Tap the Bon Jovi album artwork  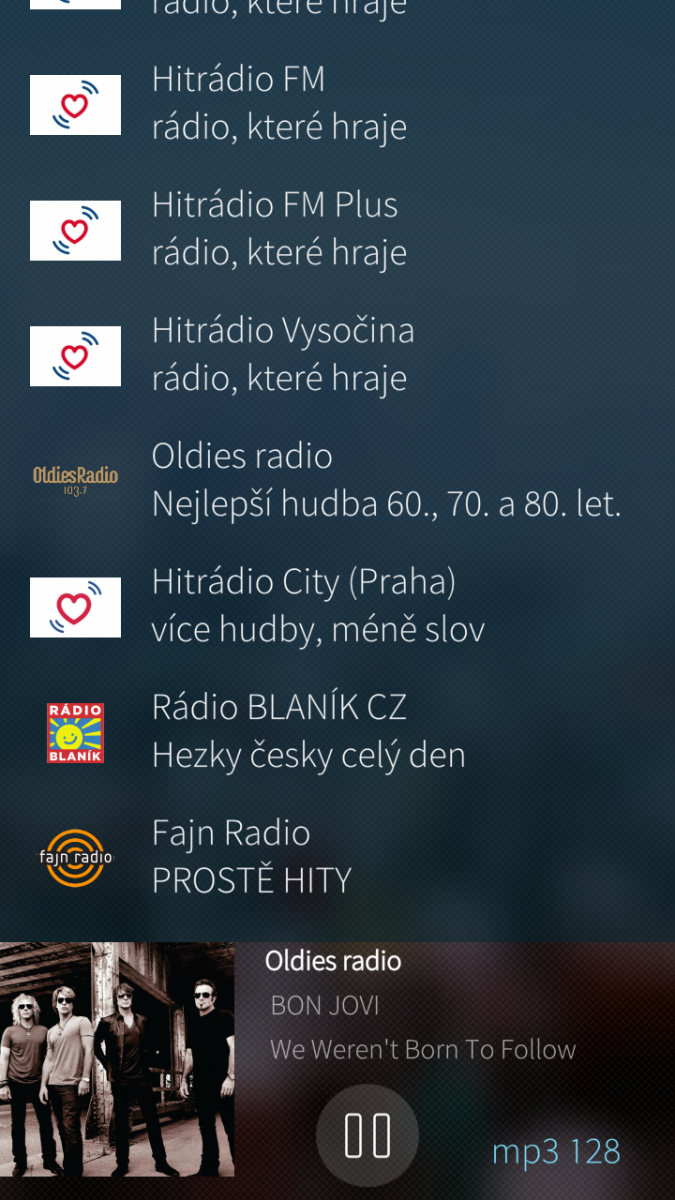(117, 1059)
